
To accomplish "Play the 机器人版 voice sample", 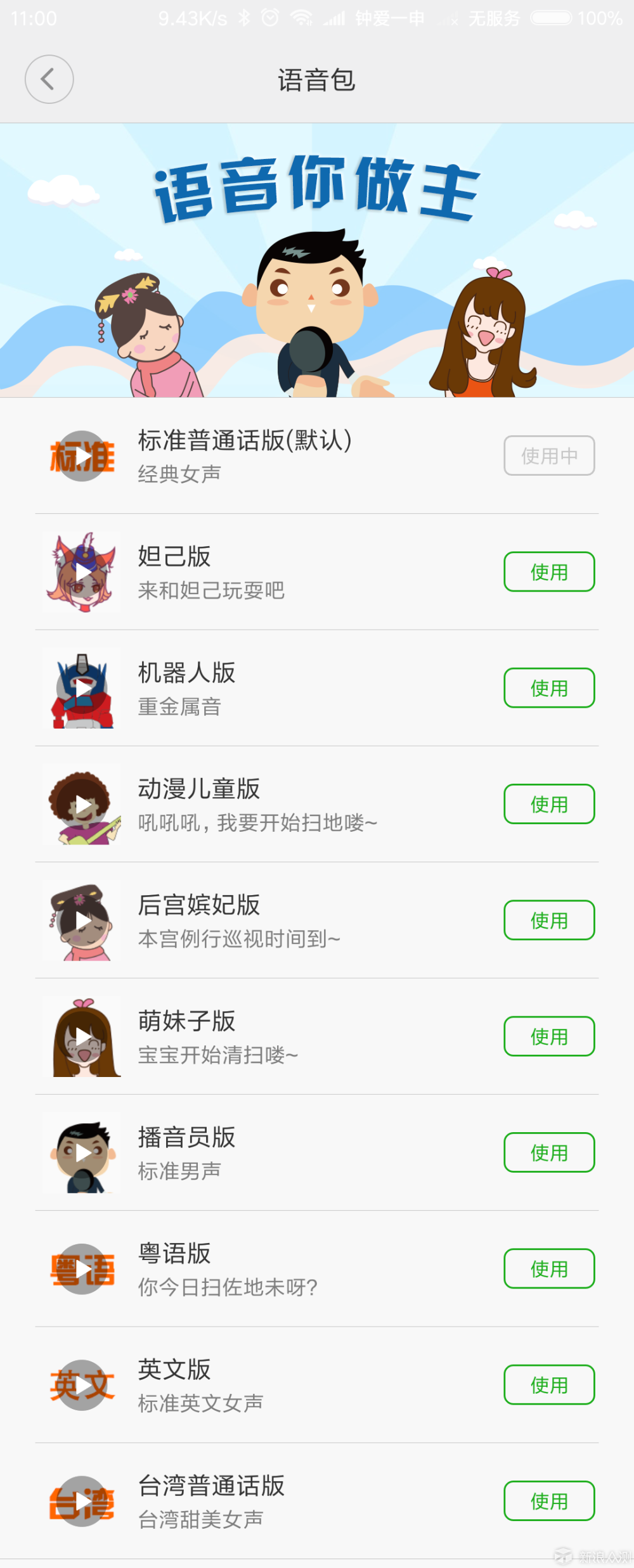I will [x=82, y=688].
